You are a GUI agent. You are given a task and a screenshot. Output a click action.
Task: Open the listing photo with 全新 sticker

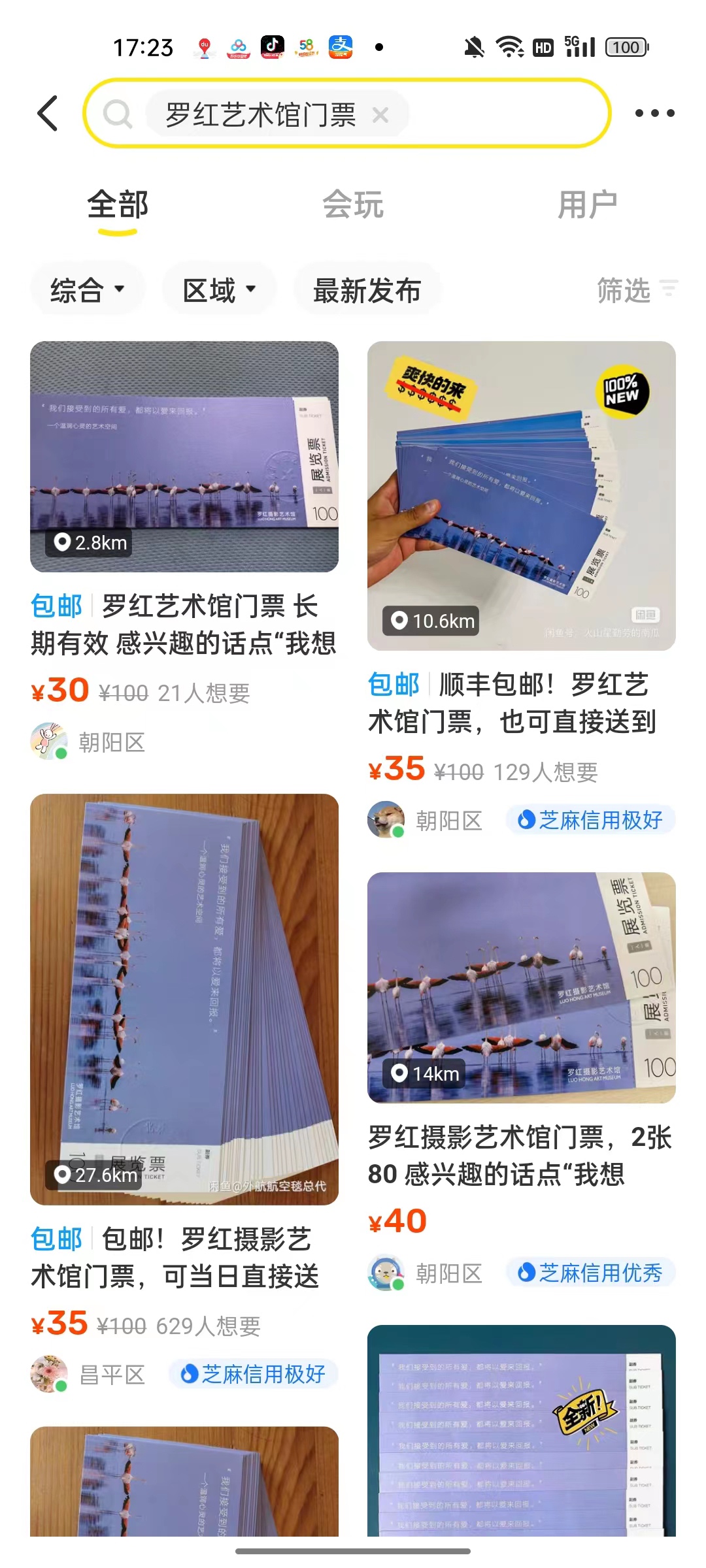click(522, 1430)
